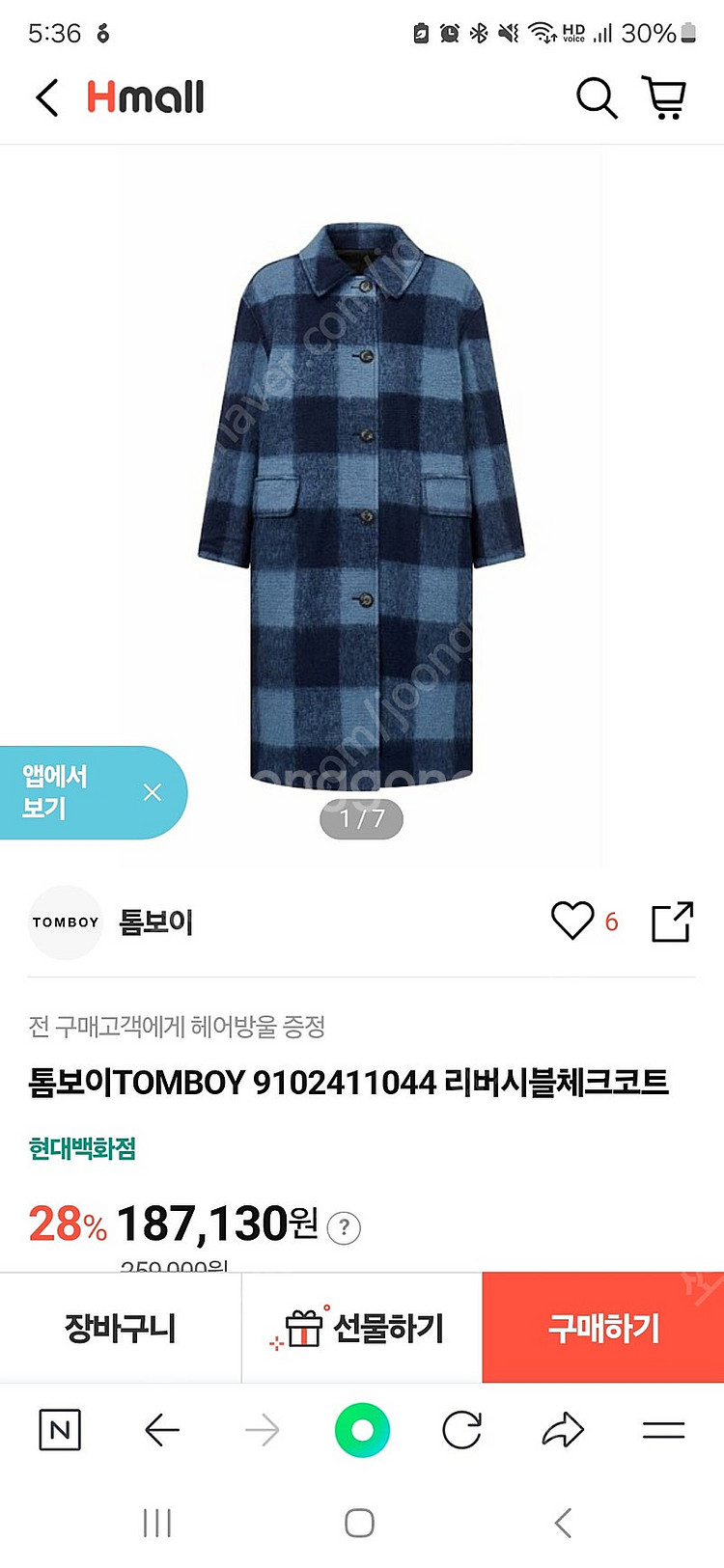Go to previous page in browser
The image size is (724, 1568).
[x=162, y=1430]
